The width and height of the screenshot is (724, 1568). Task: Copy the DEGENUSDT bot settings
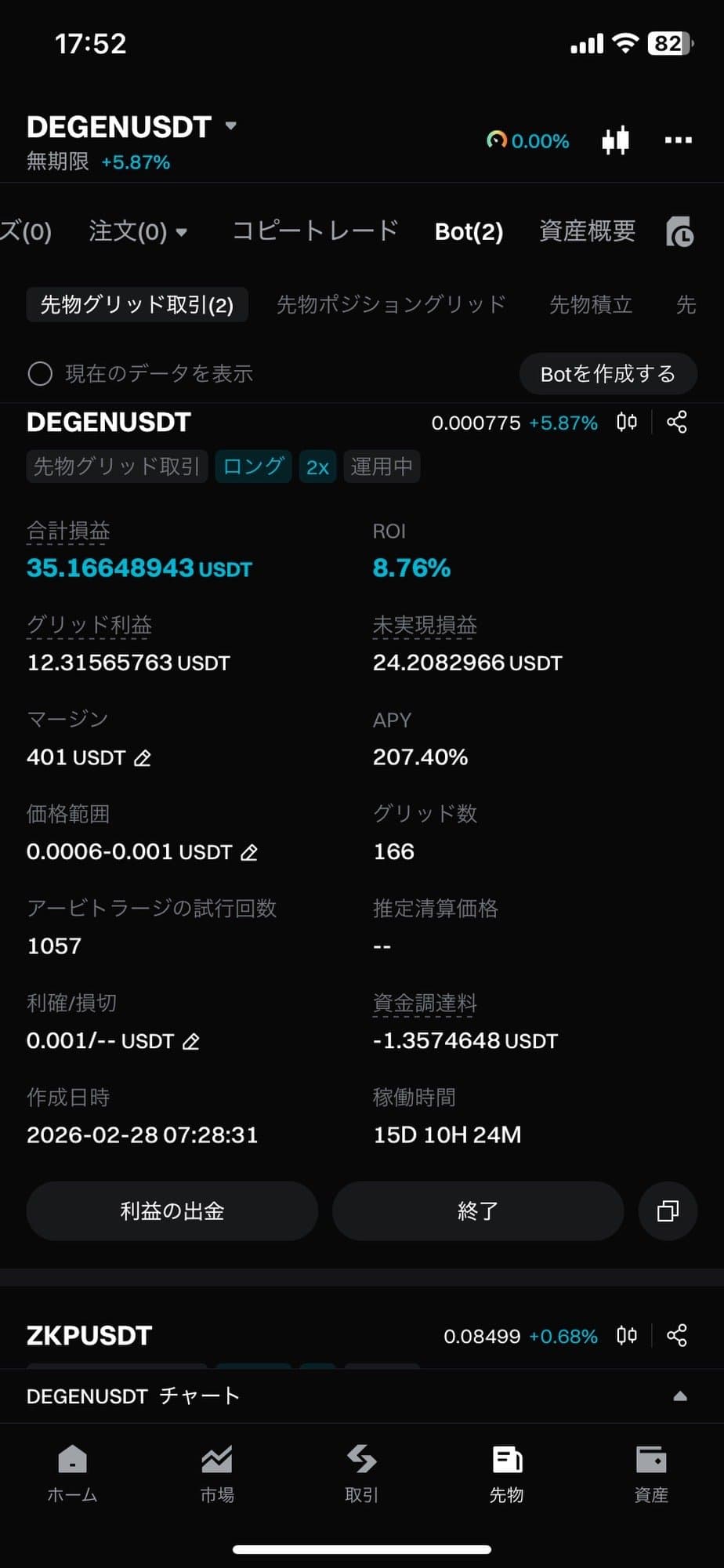(668, 1210)
